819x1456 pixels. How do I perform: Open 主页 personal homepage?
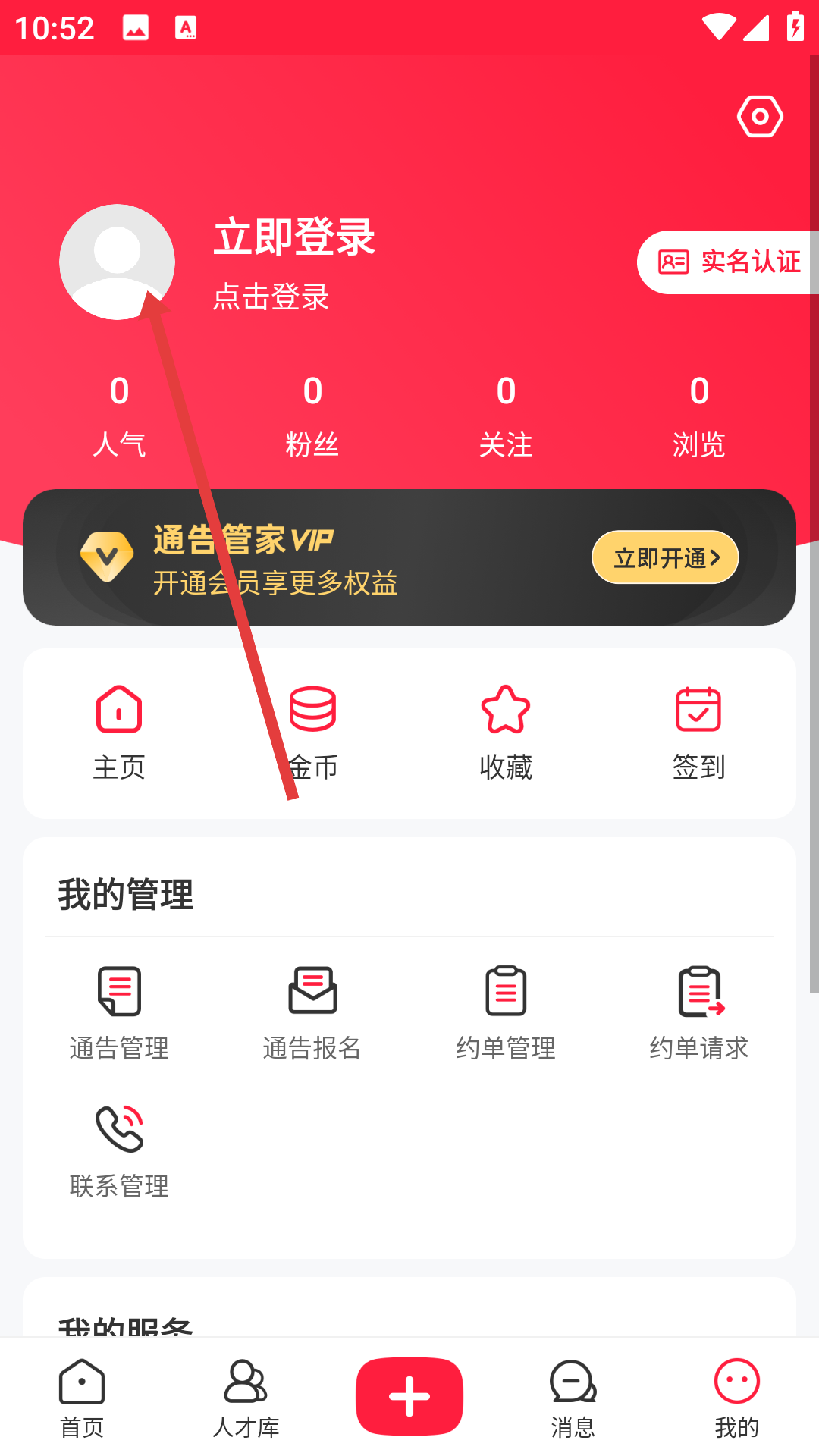point(119,733)
